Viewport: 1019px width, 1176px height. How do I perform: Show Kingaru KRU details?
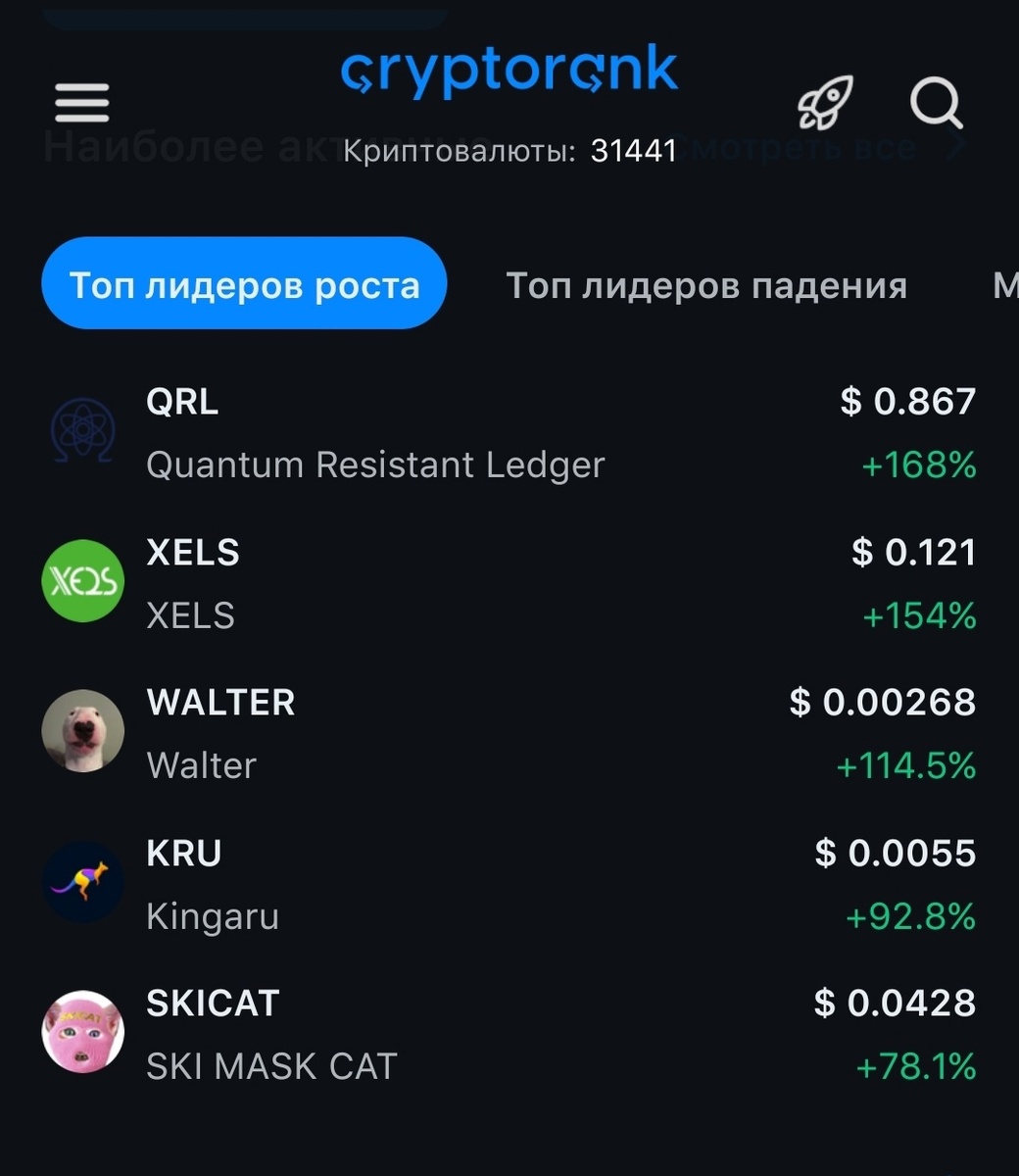(213, 884)
